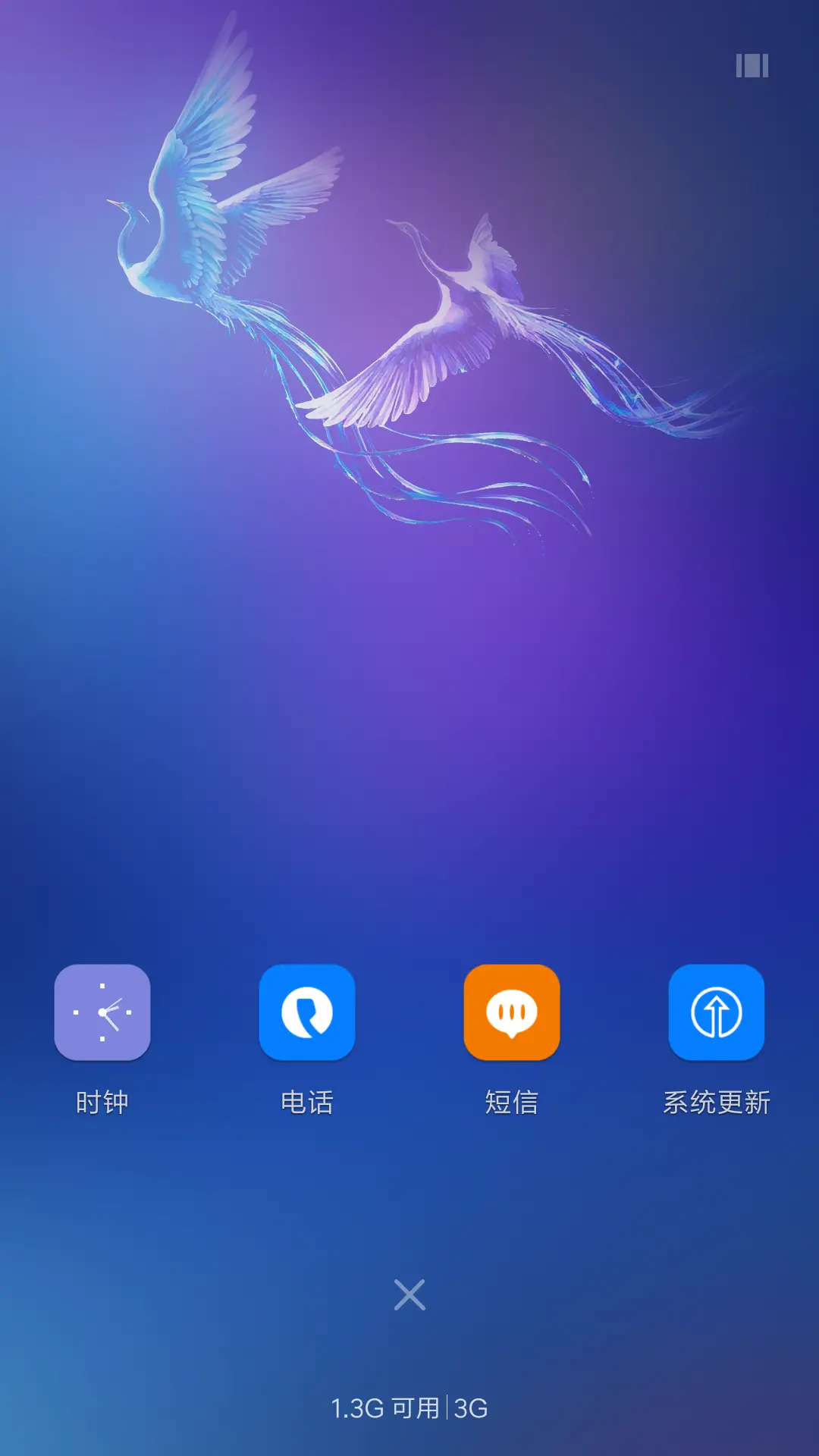Check alarms via the Clock app icon
Image resolution: width=819 pixels, height=1456 pixels.
pos(102,1013)
